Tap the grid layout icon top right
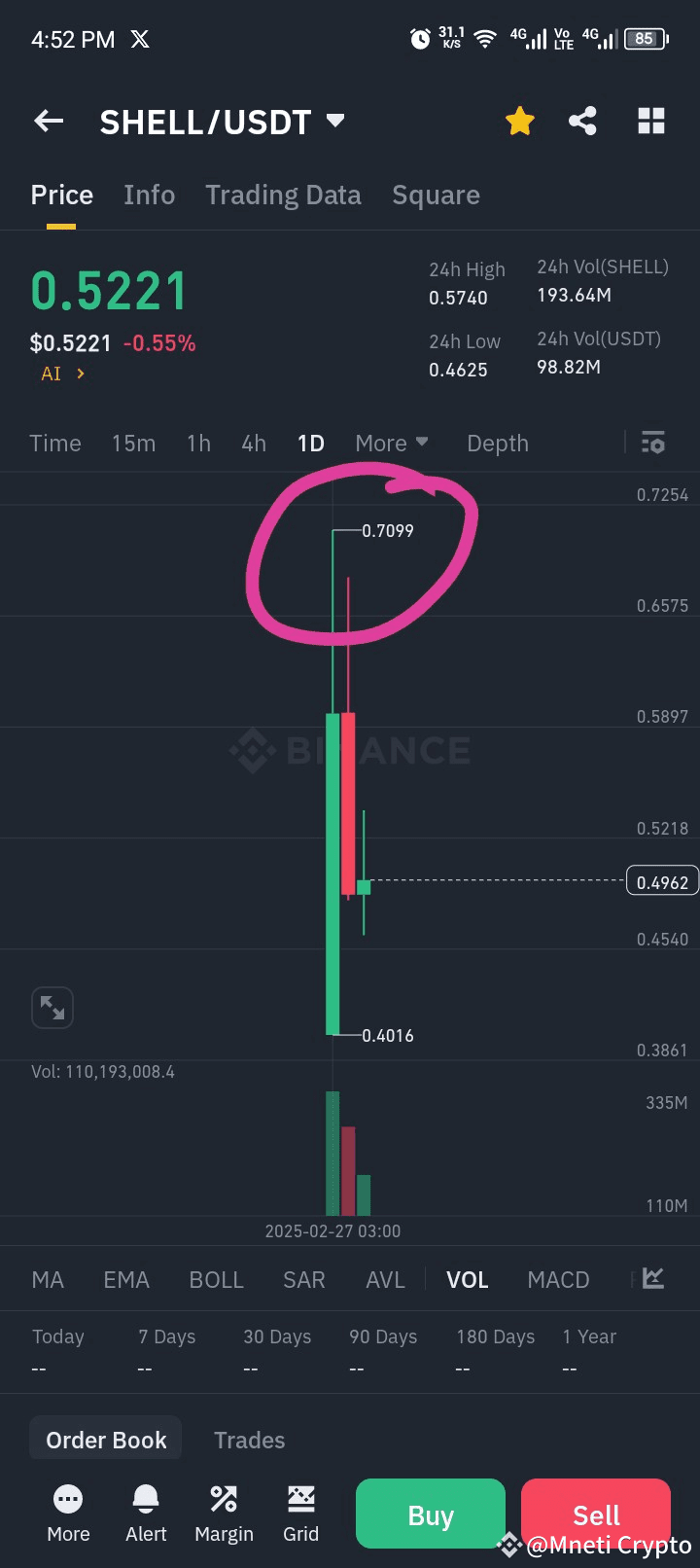 click(650, 121)
